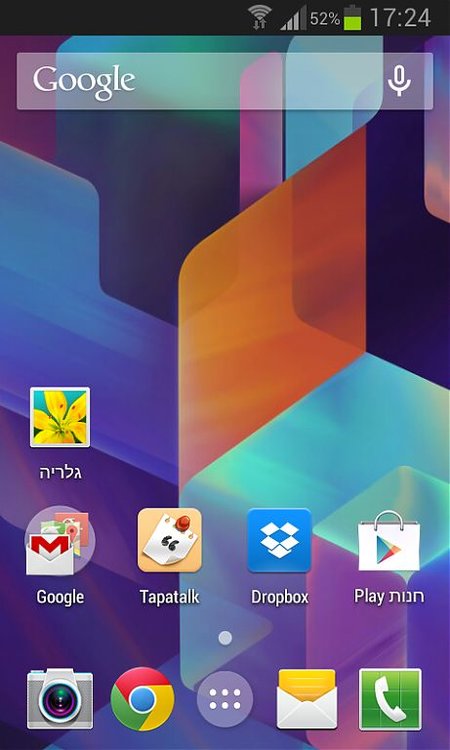Start voice search with the microphone
Screen dimensions: 450x750
pyautogui.click(x=399, y=81)
